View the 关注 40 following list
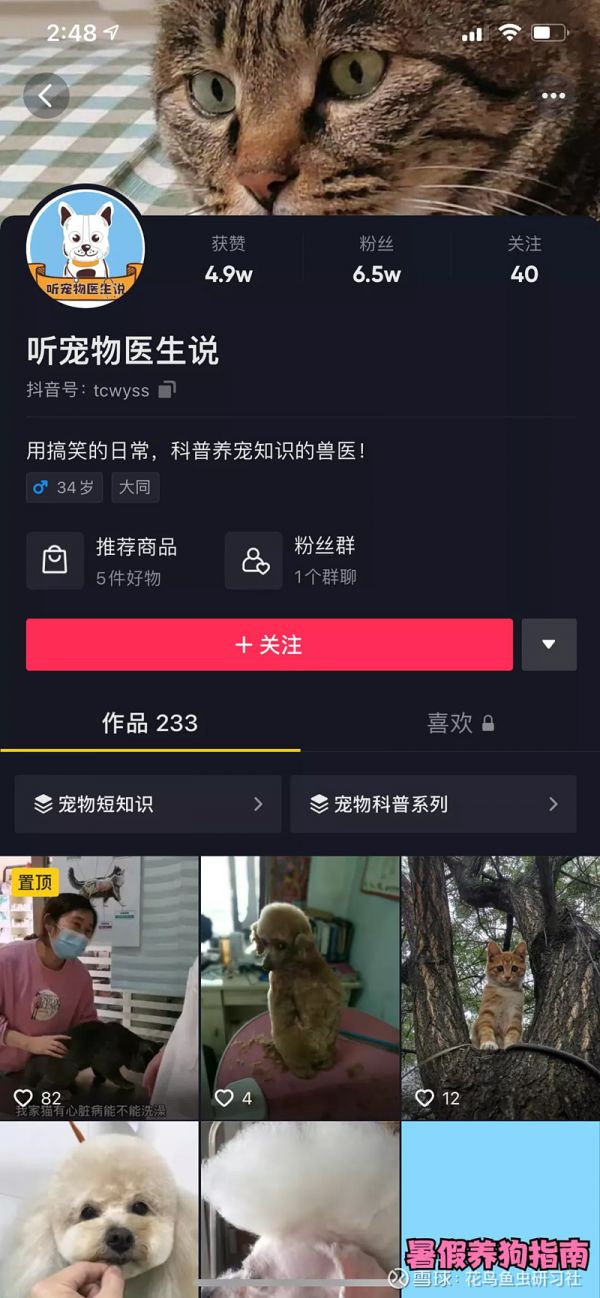This screenshot has height=1298, width=600. pos(524,260)
